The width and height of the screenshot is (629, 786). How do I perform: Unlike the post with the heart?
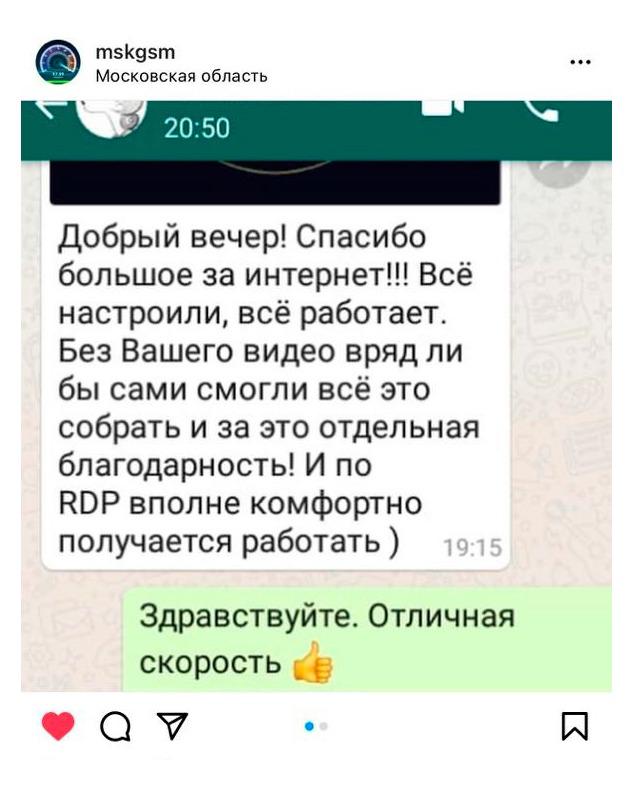(59, 726)
